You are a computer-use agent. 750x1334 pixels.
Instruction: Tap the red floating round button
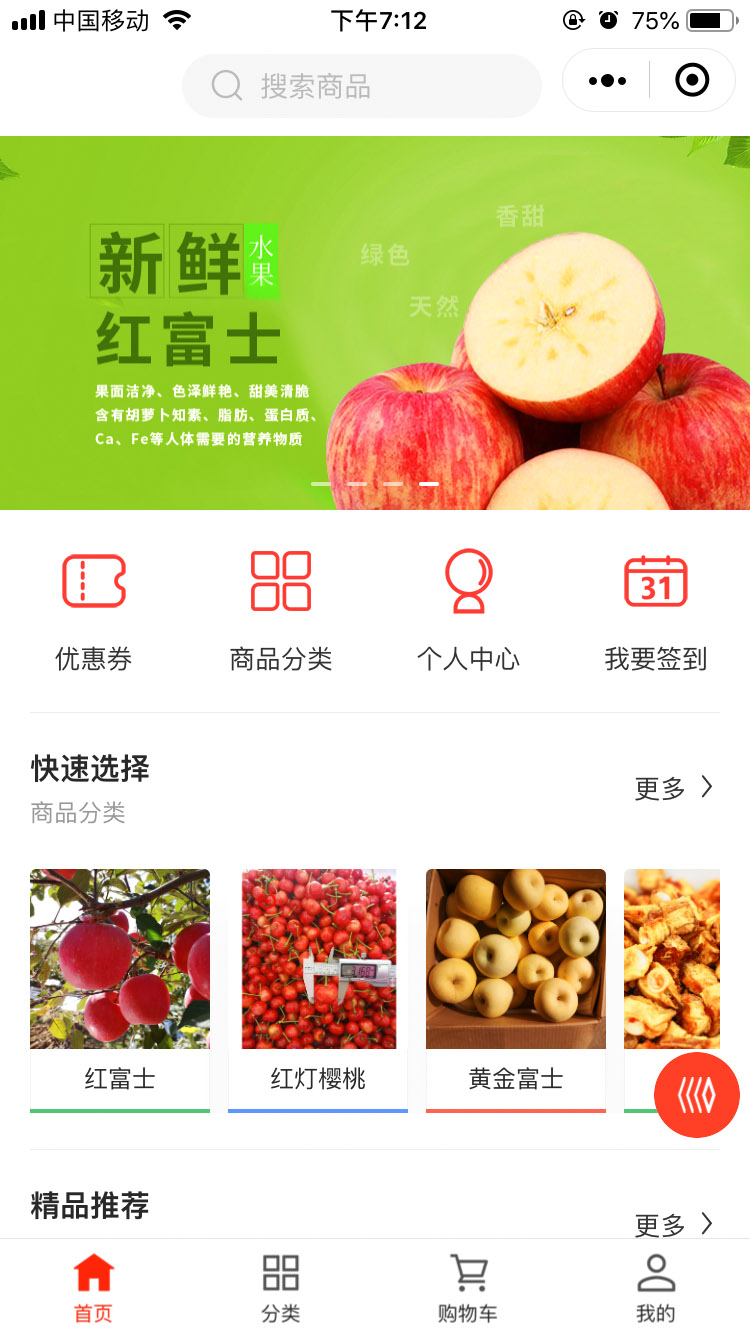tap(696, 1095)
